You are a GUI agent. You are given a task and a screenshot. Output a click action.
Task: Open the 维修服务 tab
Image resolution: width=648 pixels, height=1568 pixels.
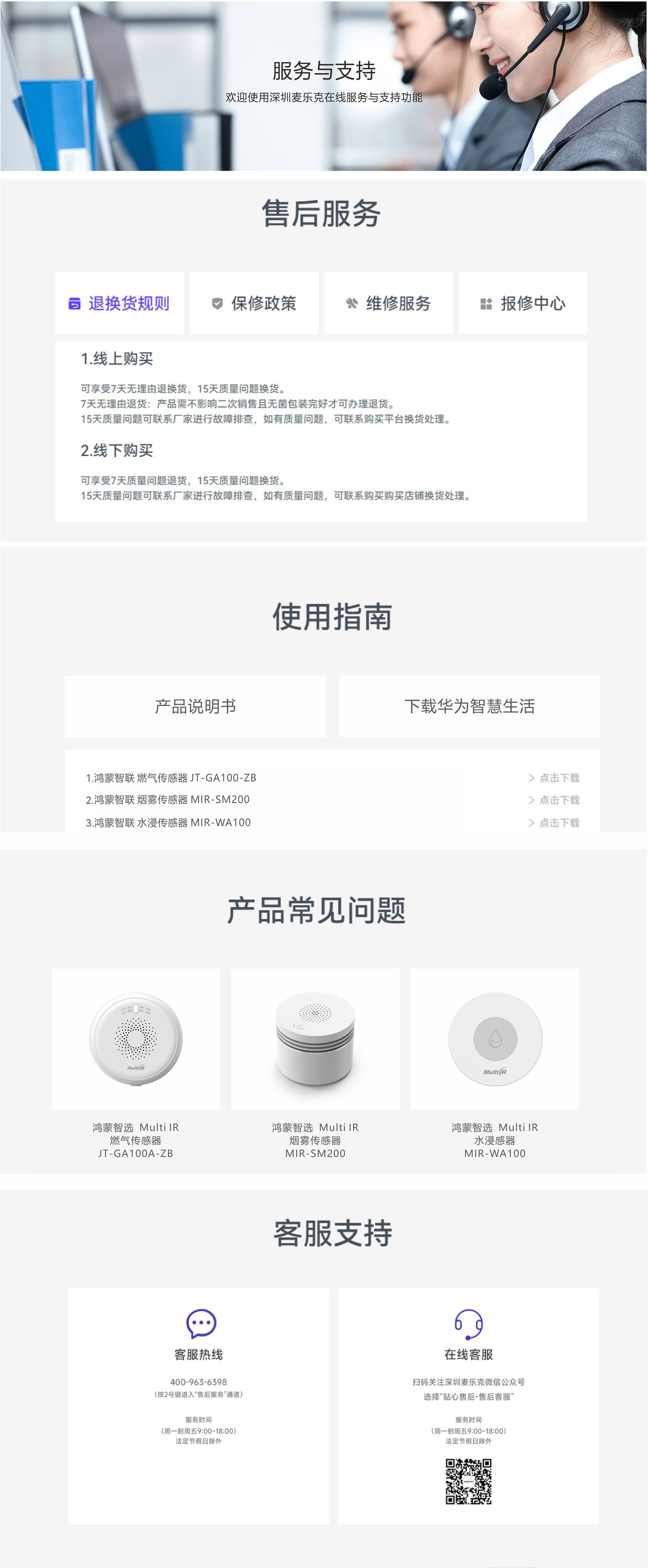388,303
